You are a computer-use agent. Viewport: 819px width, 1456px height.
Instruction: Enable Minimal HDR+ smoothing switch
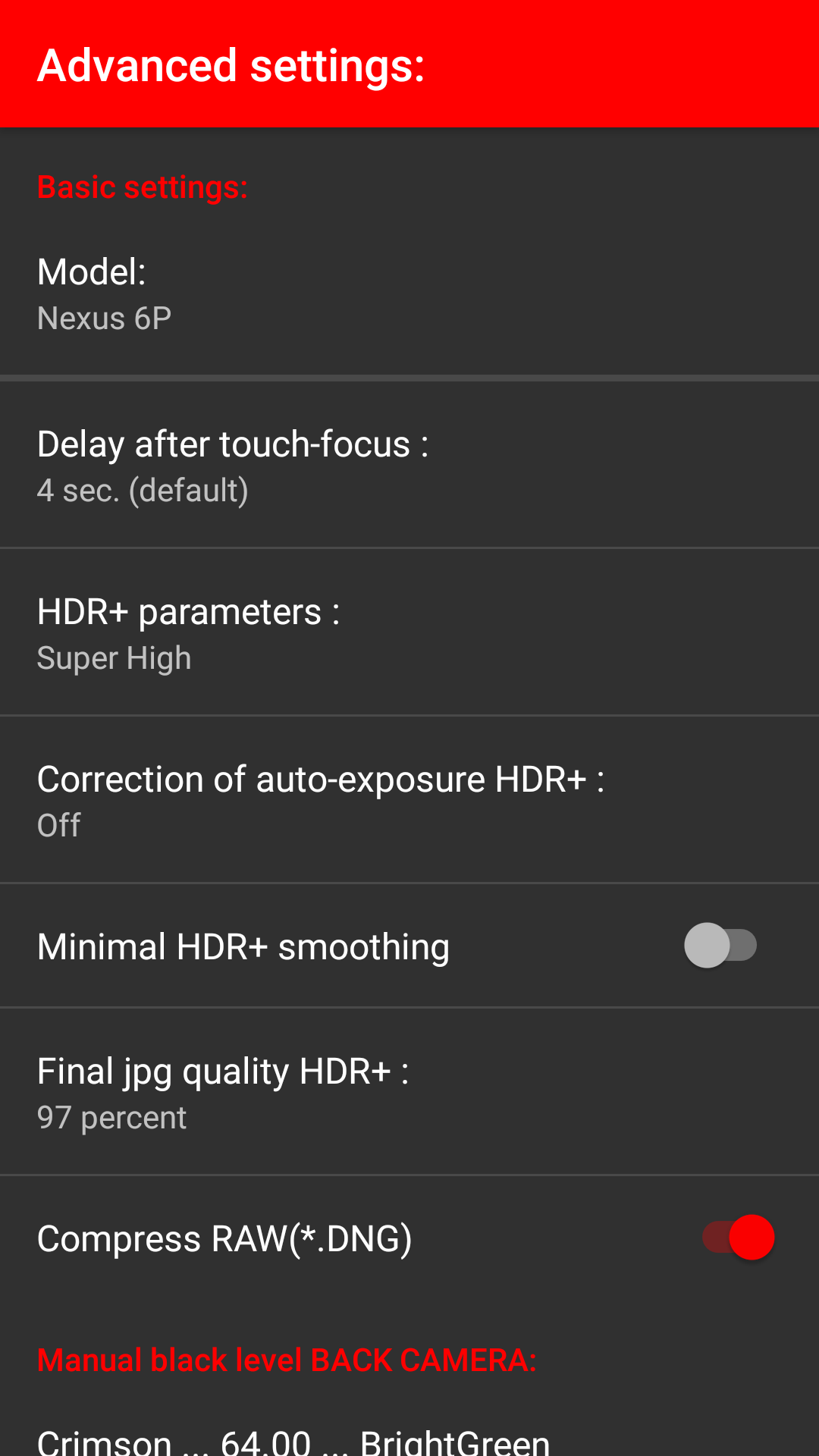coord(720,946)
